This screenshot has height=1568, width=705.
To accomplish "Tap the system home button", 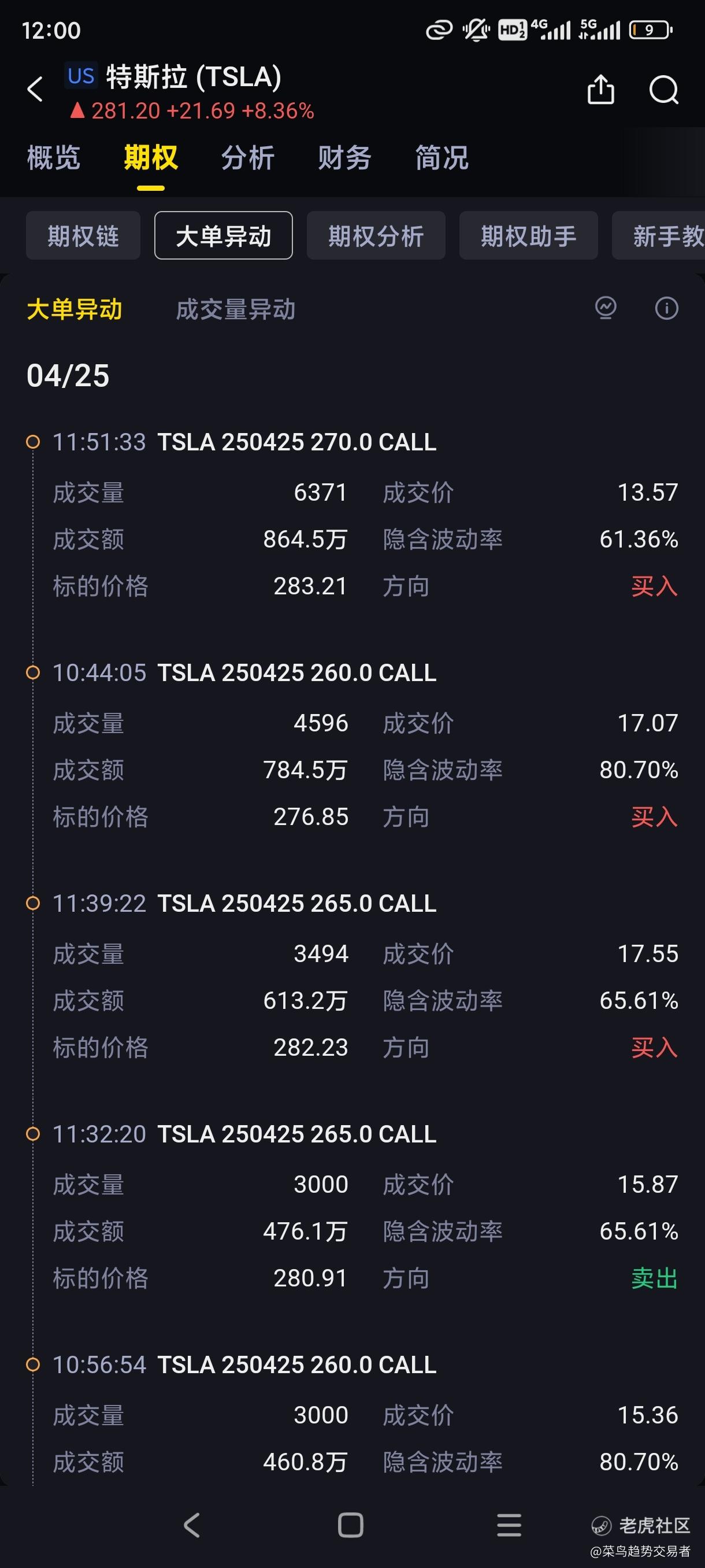I will [351, 1525].
